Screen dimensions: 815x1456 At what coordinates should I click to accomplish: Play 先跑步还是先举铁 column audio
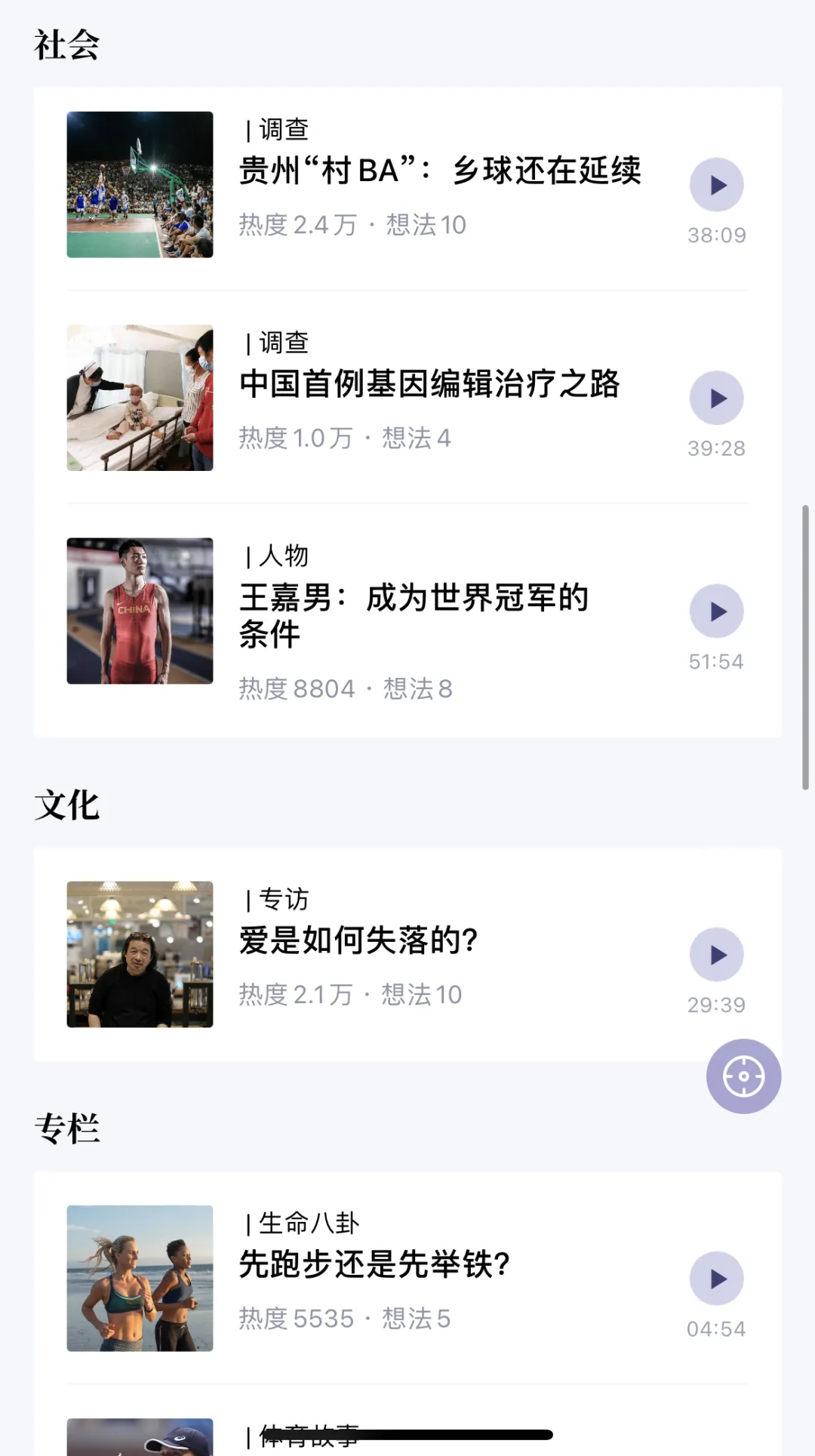716,1279
